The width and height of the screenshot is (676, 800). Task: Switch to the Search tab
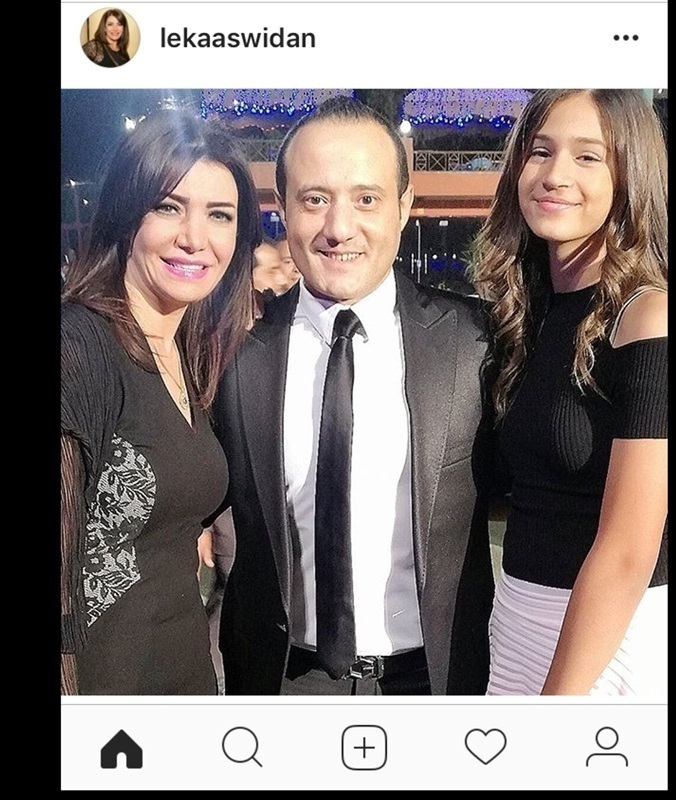[242, 747]
